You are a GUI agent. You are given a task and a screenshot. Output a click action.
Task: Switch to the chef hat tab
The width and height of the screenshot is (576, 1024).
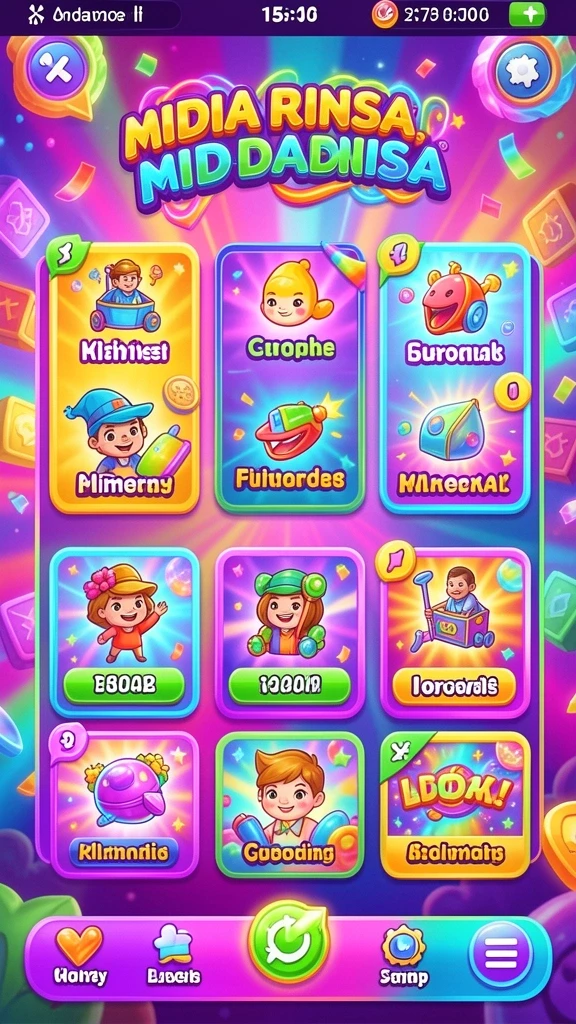pyautogui.click(x=173, y=956)
